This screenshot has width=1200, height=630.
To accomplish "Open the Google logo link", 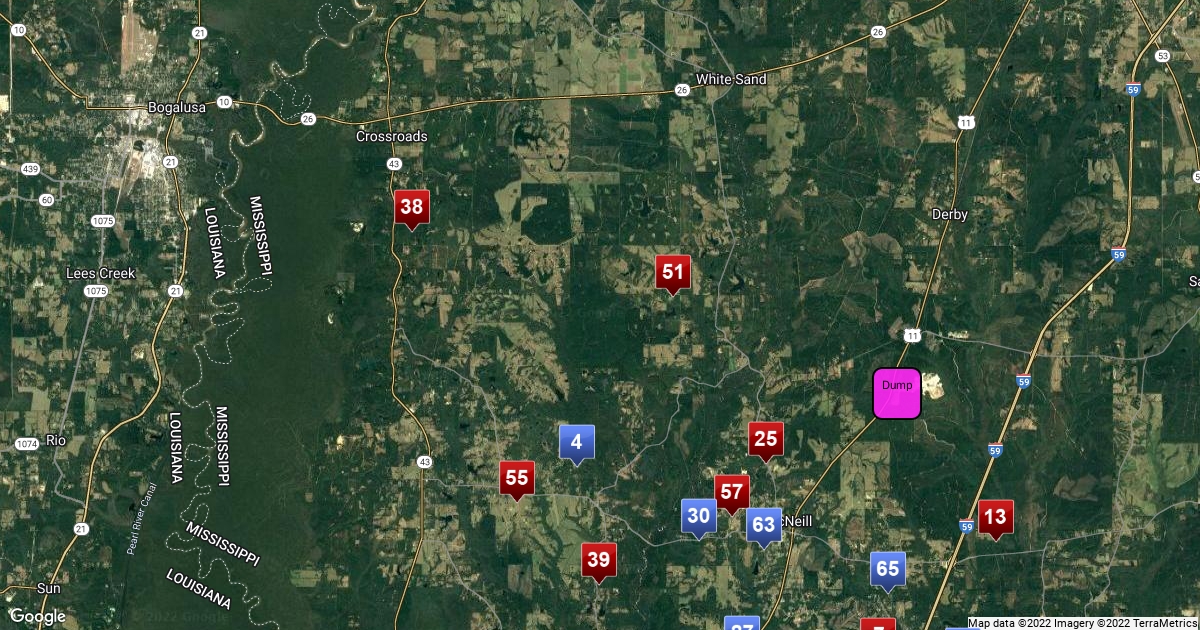I will [37, 617].
